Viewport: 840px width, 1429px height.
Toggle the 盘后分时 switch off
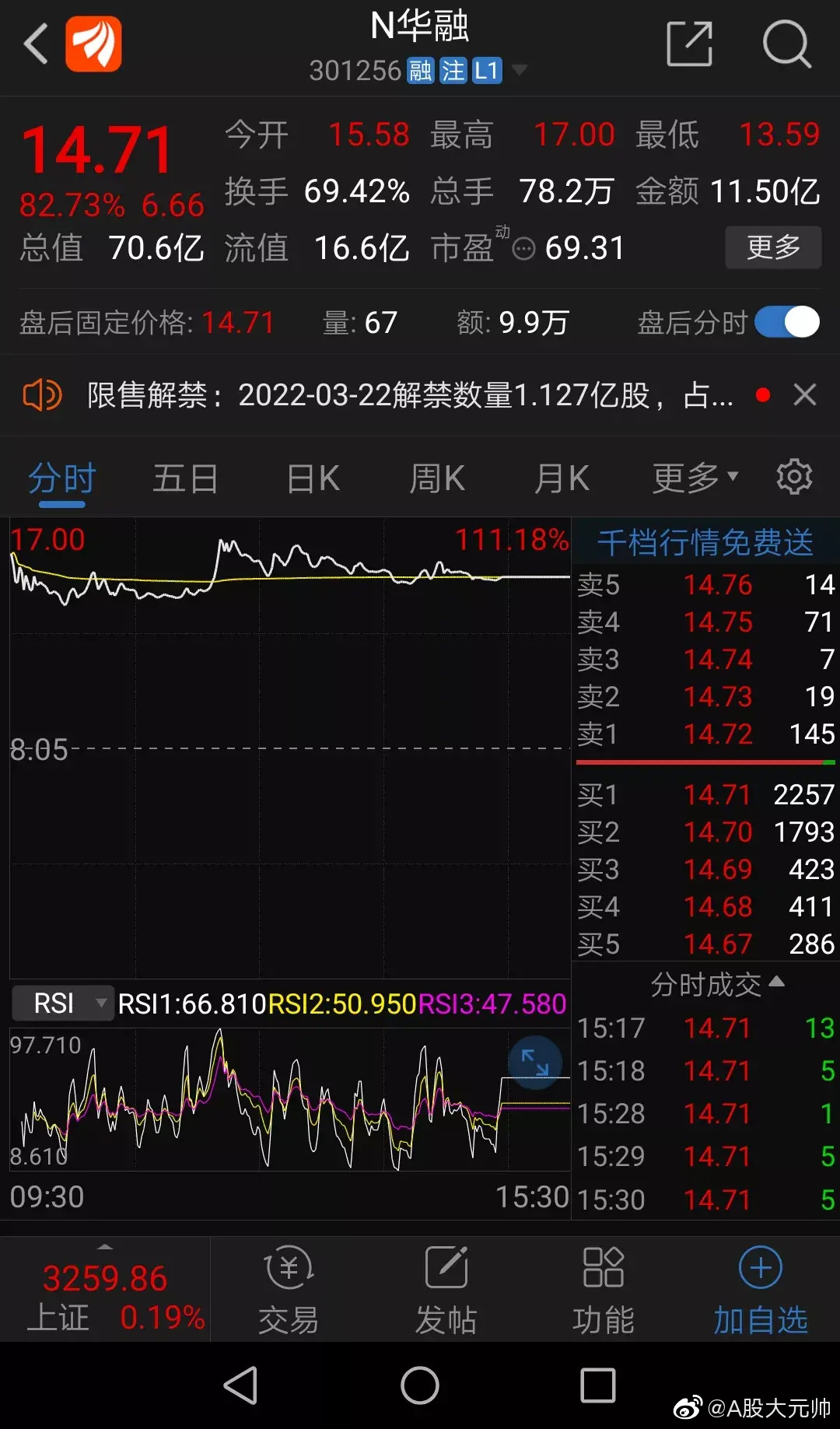(787, 322)
